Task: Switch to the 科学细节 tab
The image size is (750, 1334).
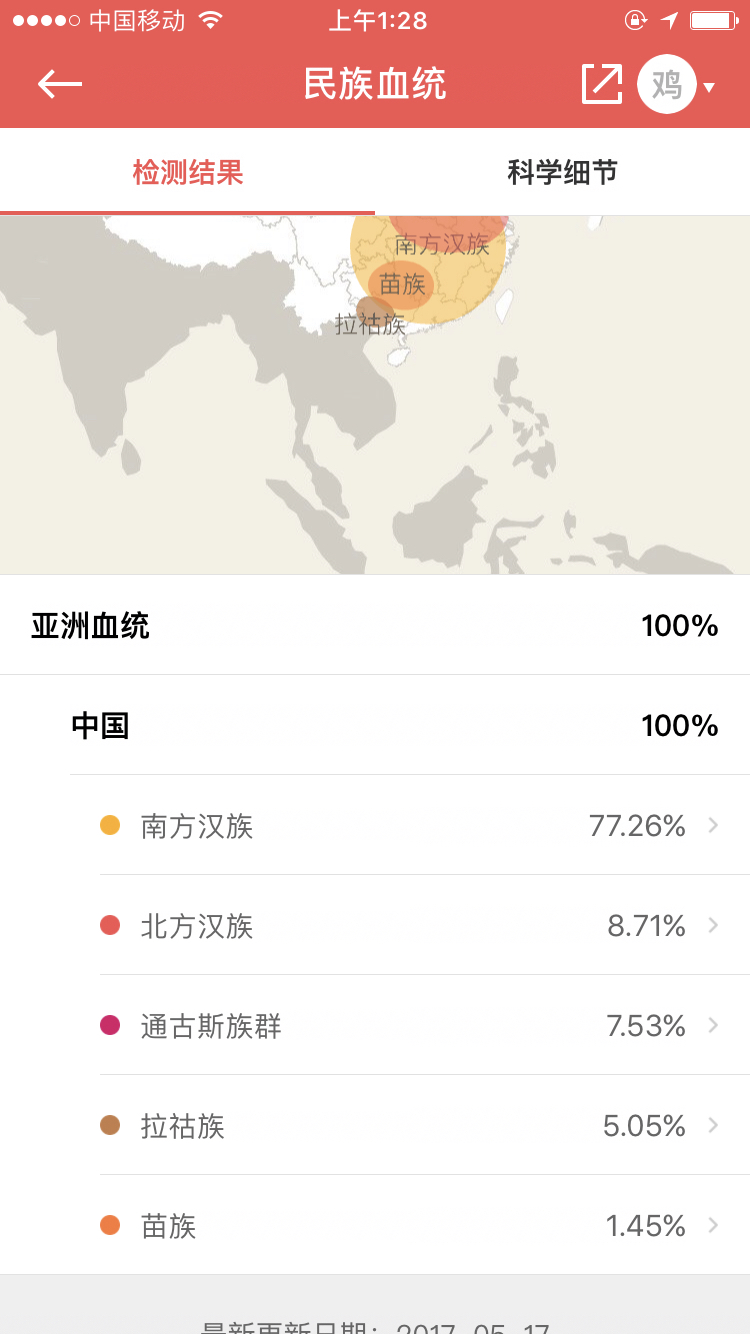Action: 562,172
